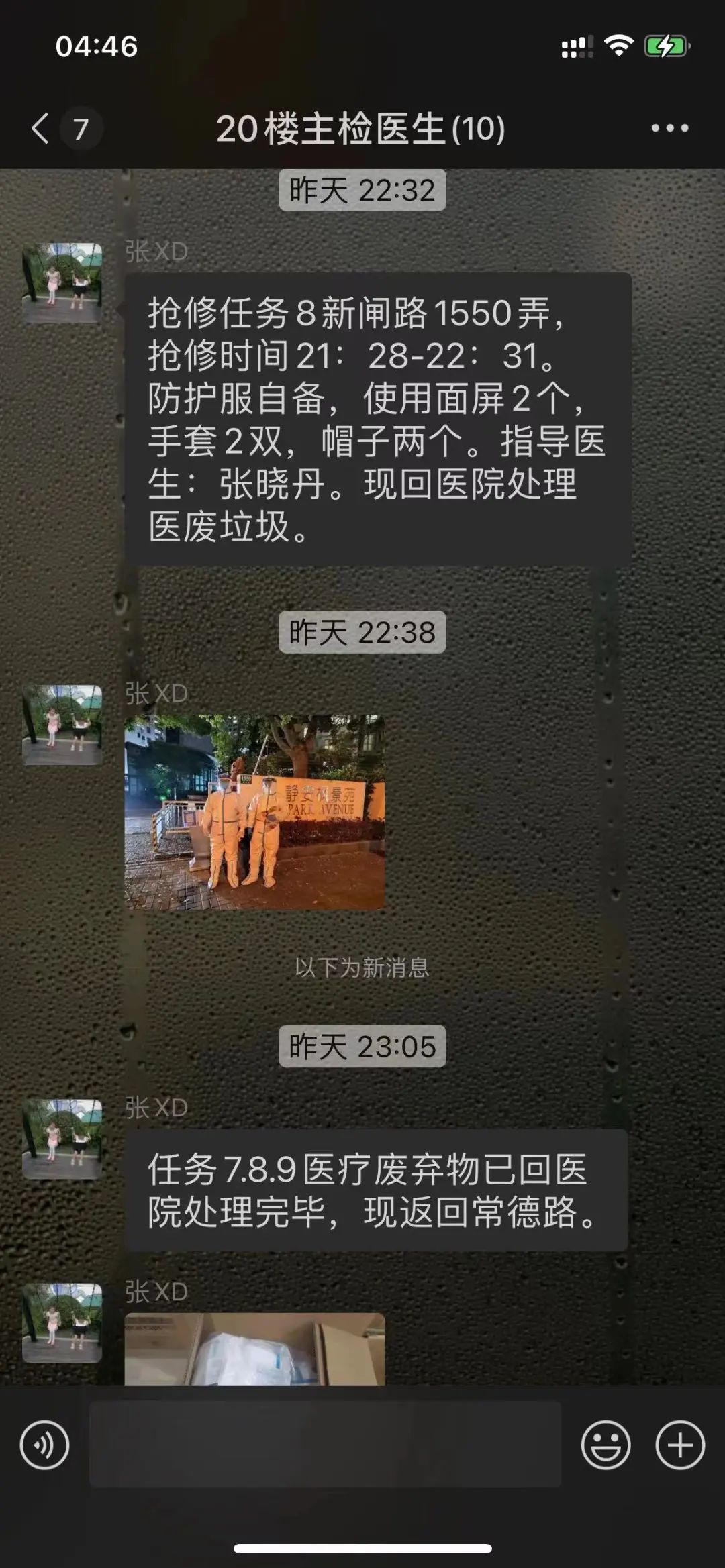
Task: Open 张XD's avatar on the 22:32 message
Action: click(x=62, y=282)
